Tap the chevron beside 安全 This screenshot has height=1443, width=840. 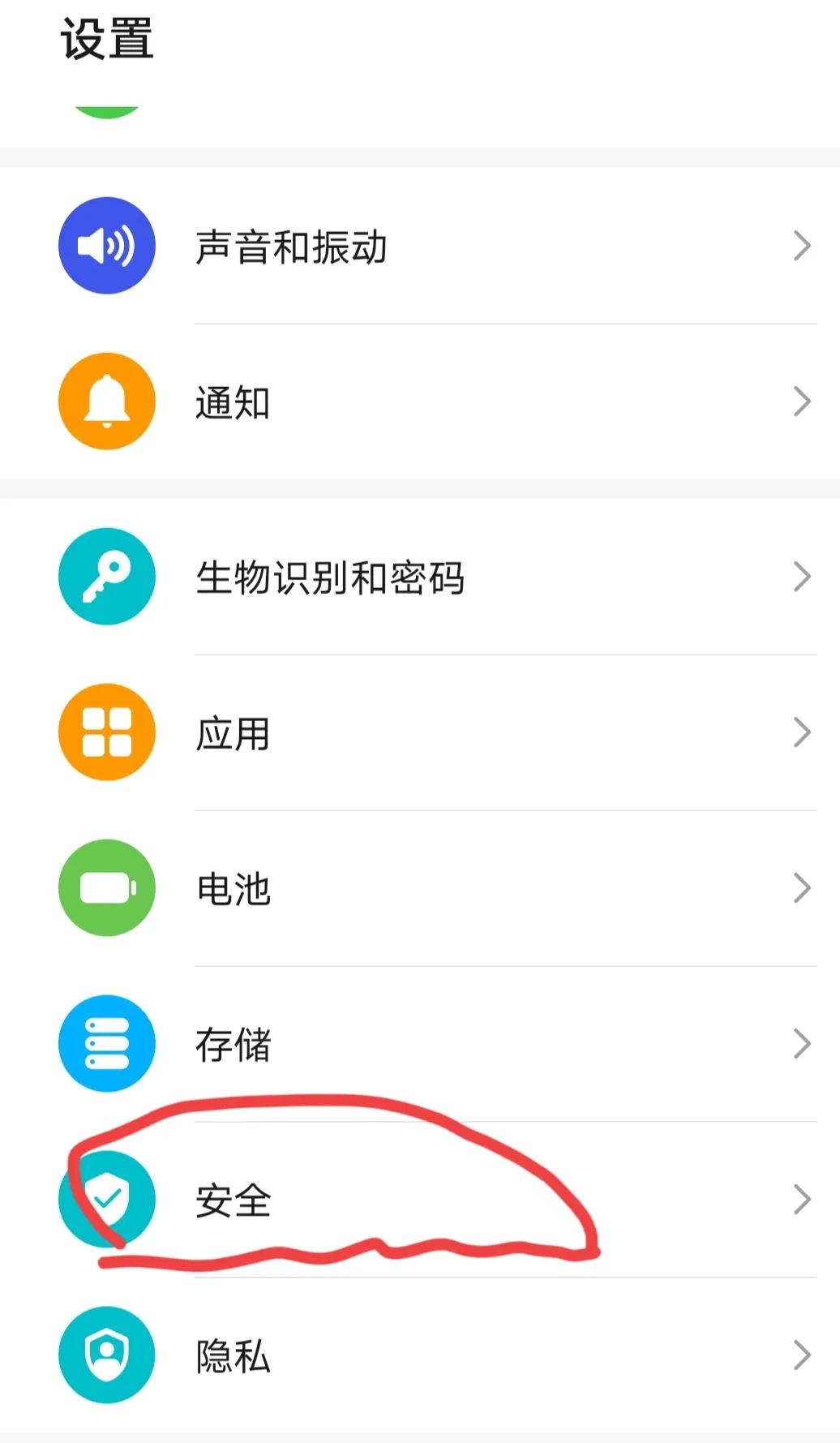802,1200
